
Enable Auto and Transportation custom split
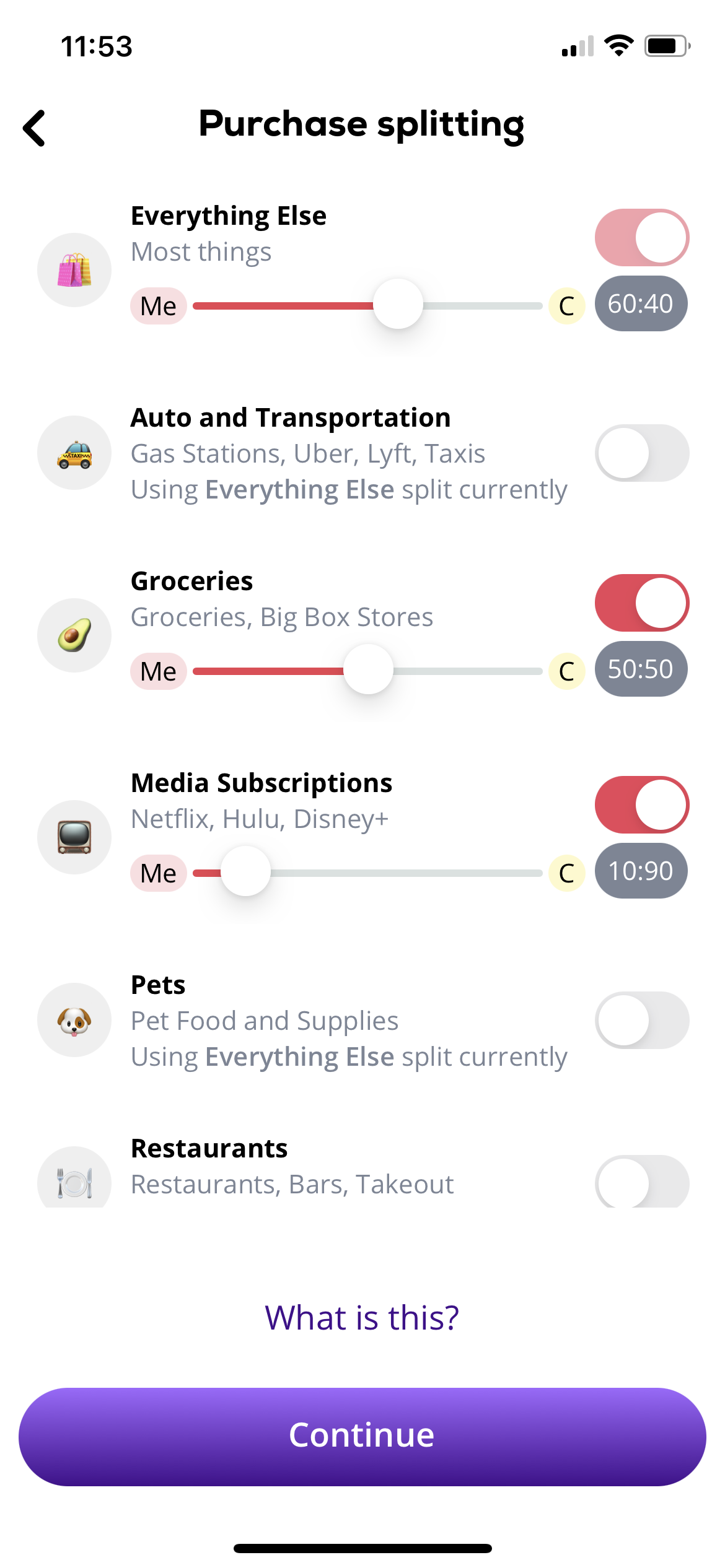click(x=641, y=453)
